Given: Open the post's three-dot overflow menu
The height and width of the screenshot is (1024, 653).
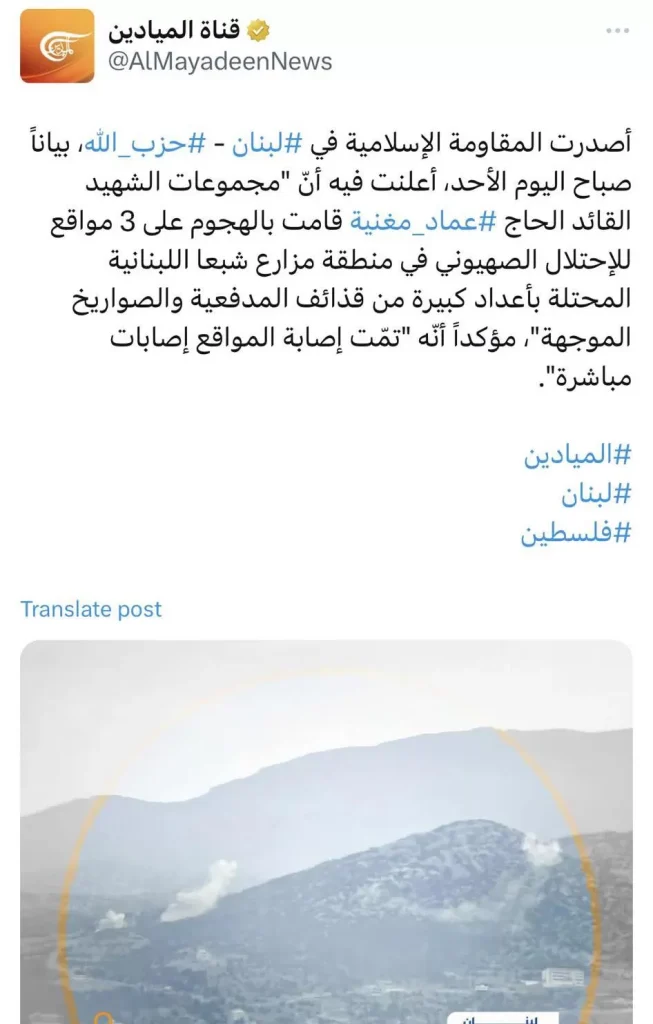Looking at the screenshot, I should 617,31.
